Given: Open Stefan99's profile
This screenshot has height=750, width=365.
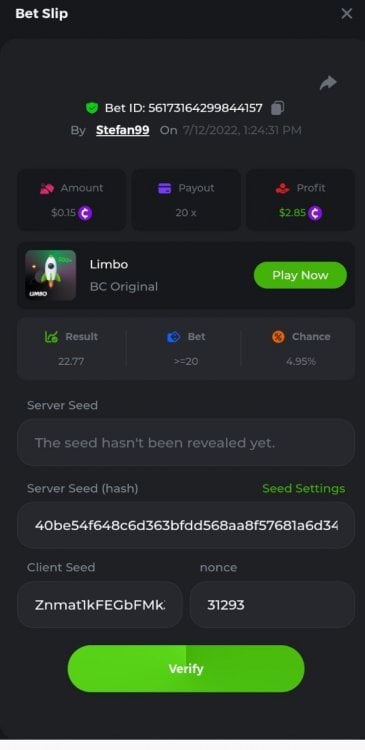Looking at the screenshot, I should [x=122, y=130].
